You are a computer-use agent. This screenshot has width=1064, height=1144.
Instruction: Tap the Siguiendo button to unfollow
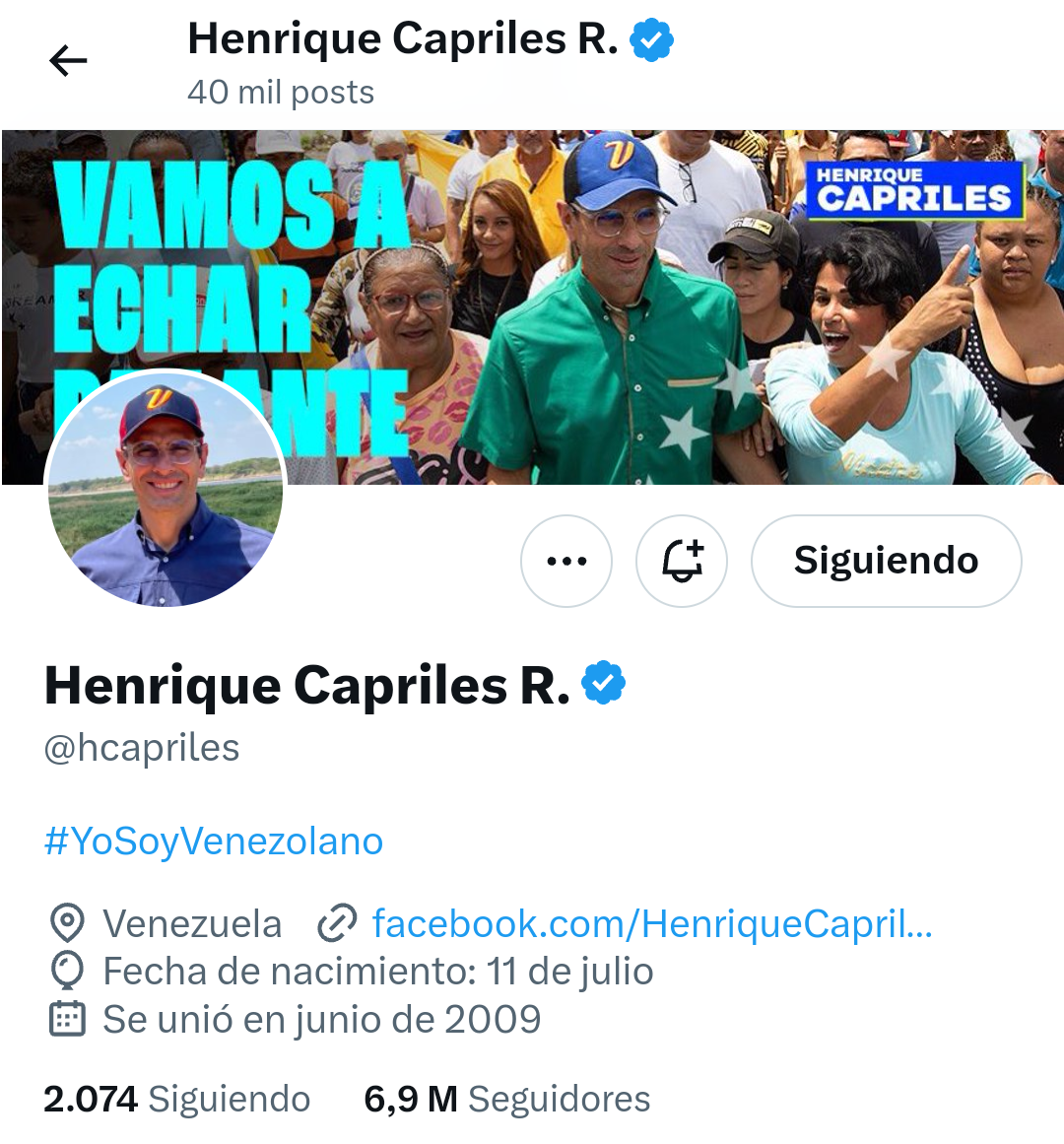tap(886, 561)
